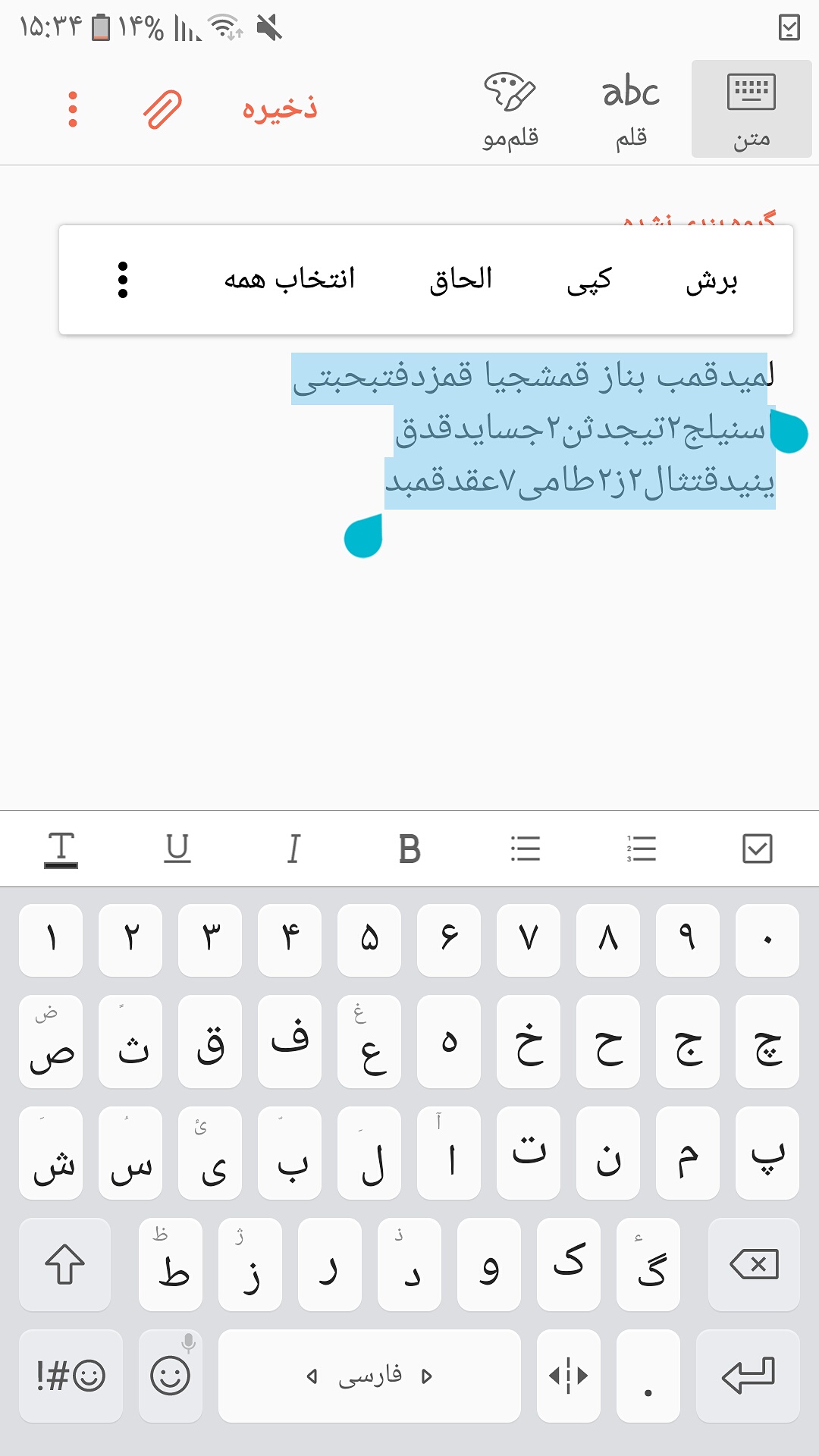The image size is (819, 1456).
Task: Open more options in the selection popup
Action: 123,280
